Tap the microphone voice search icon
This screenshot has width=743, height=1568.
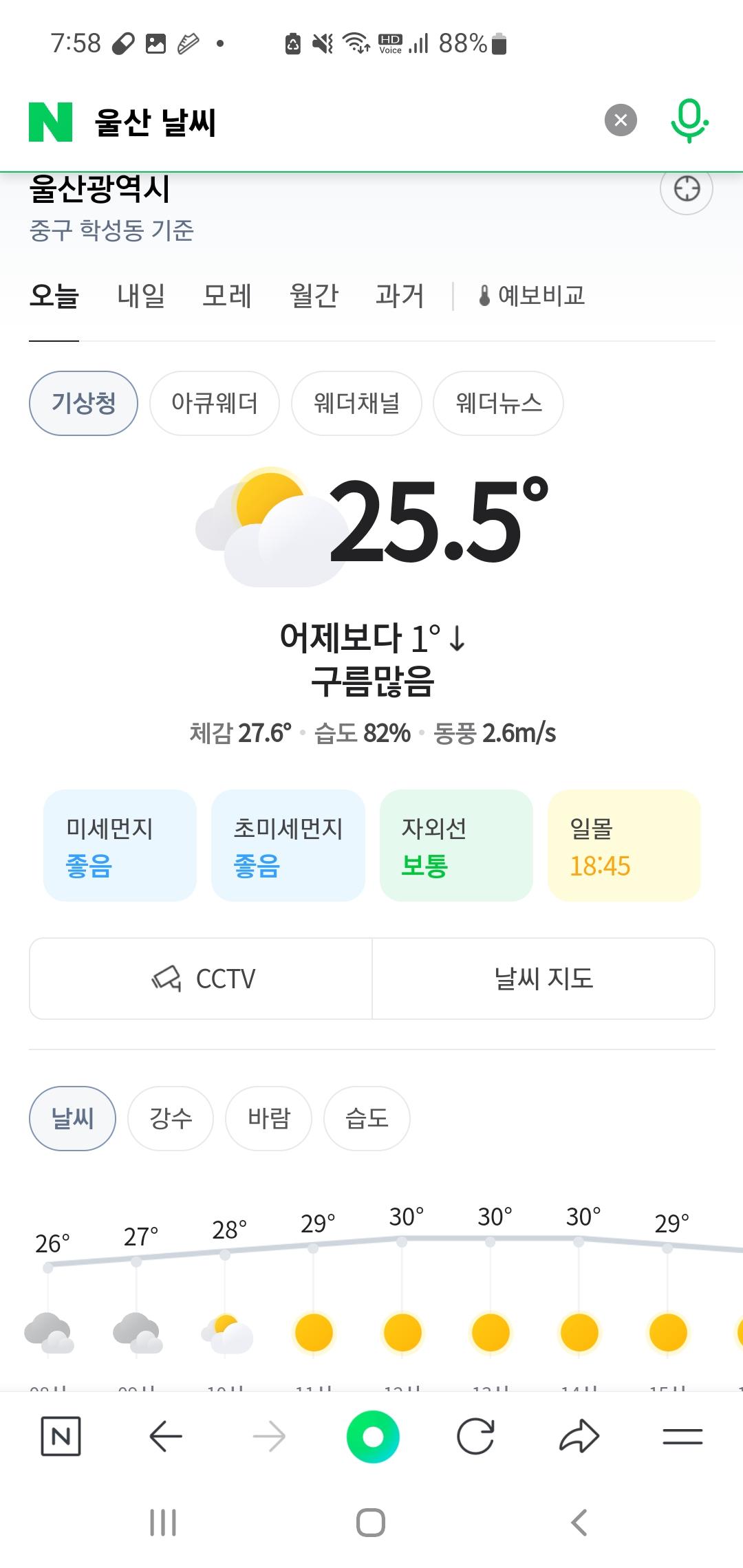[x=689, y=121]
